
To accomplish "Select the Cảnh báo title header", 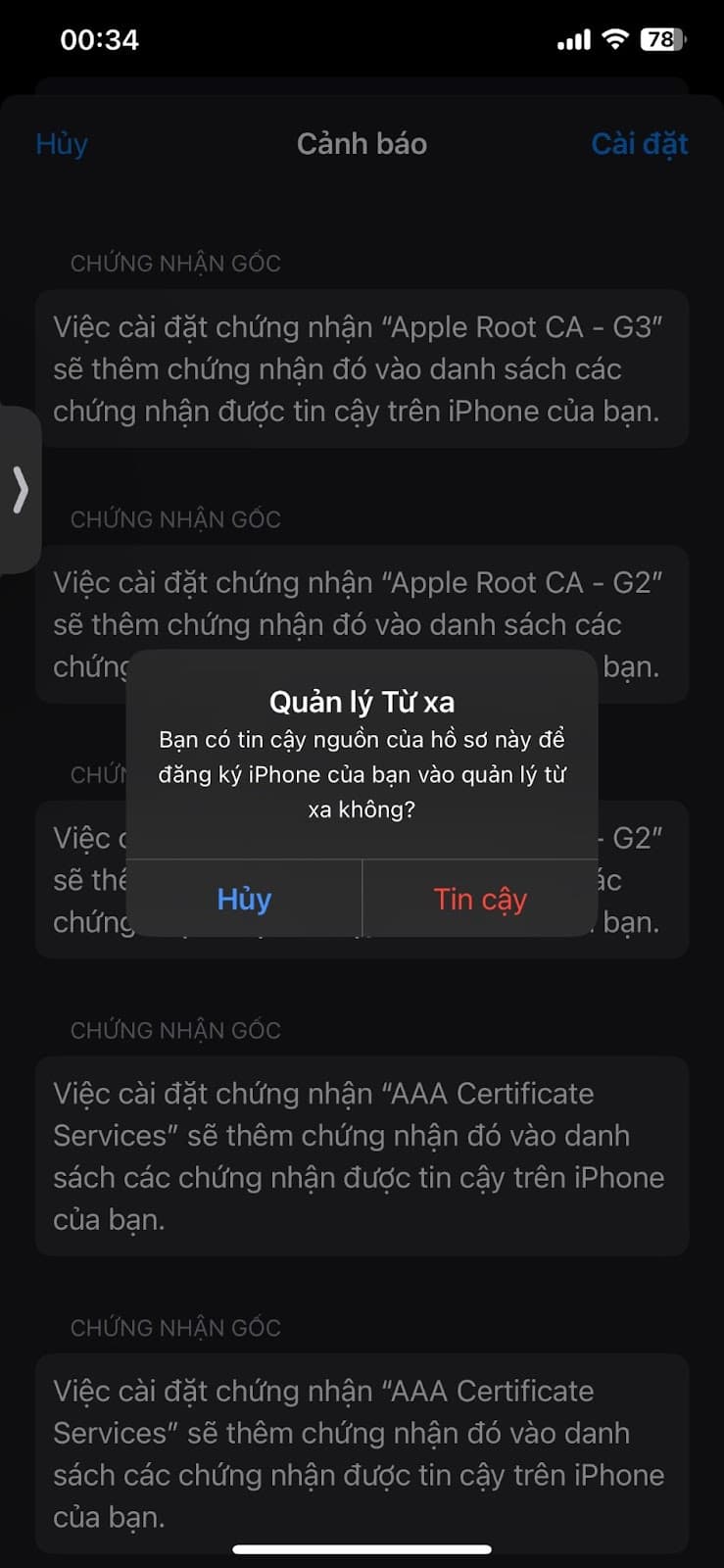I will click(x=362, y=143).
